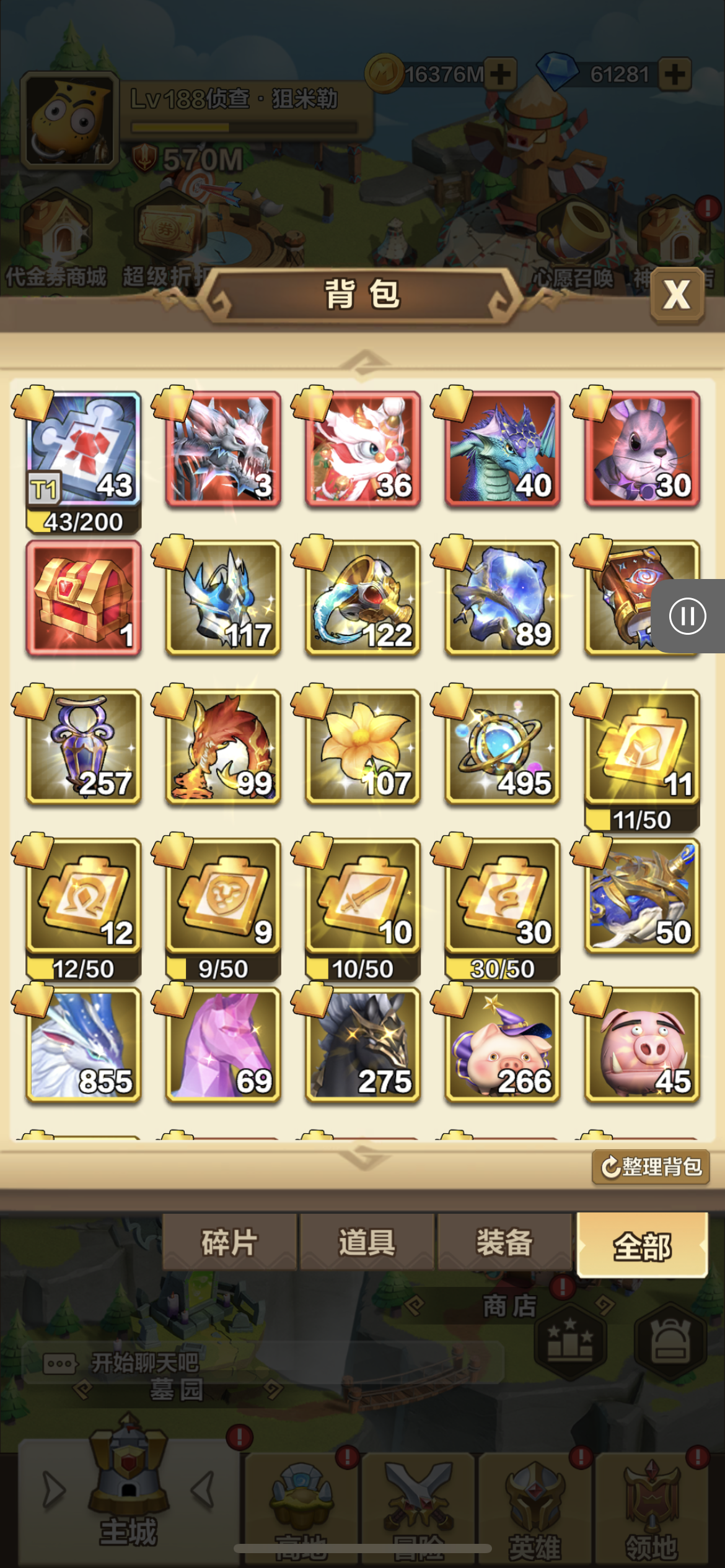Switch to the 碎片 tab
725x1568 pixels.
coord(229,1242)
